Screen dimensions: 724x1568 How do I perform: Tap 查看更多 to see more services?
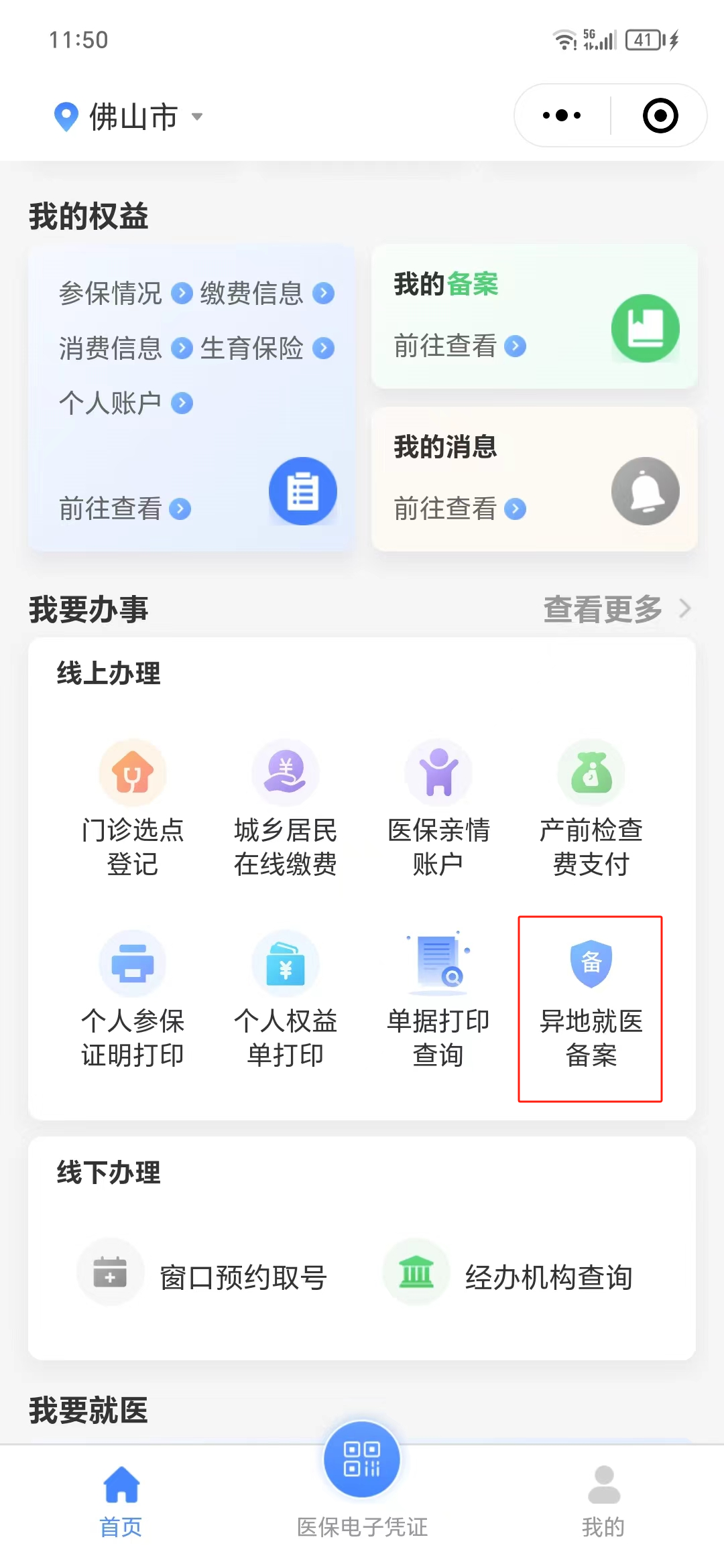click(617, 609)
